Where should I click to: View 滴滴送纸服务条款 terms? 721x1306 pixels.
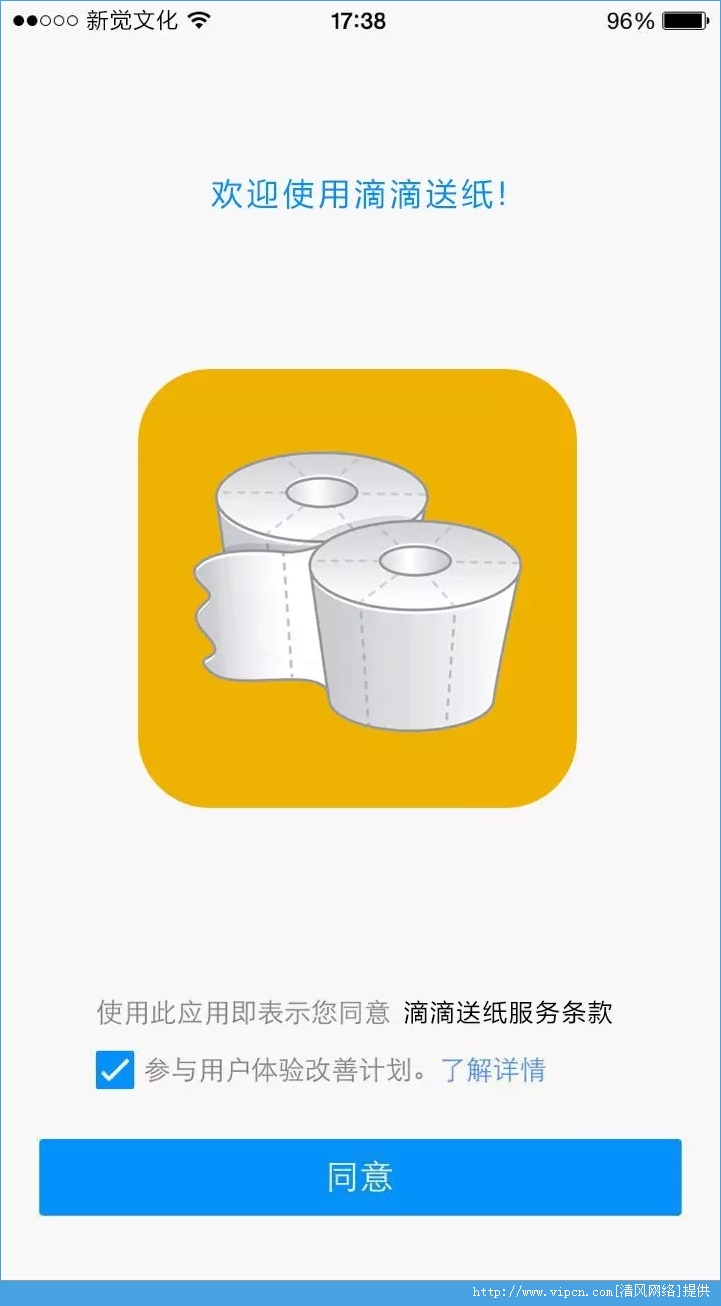(508, 1013)
